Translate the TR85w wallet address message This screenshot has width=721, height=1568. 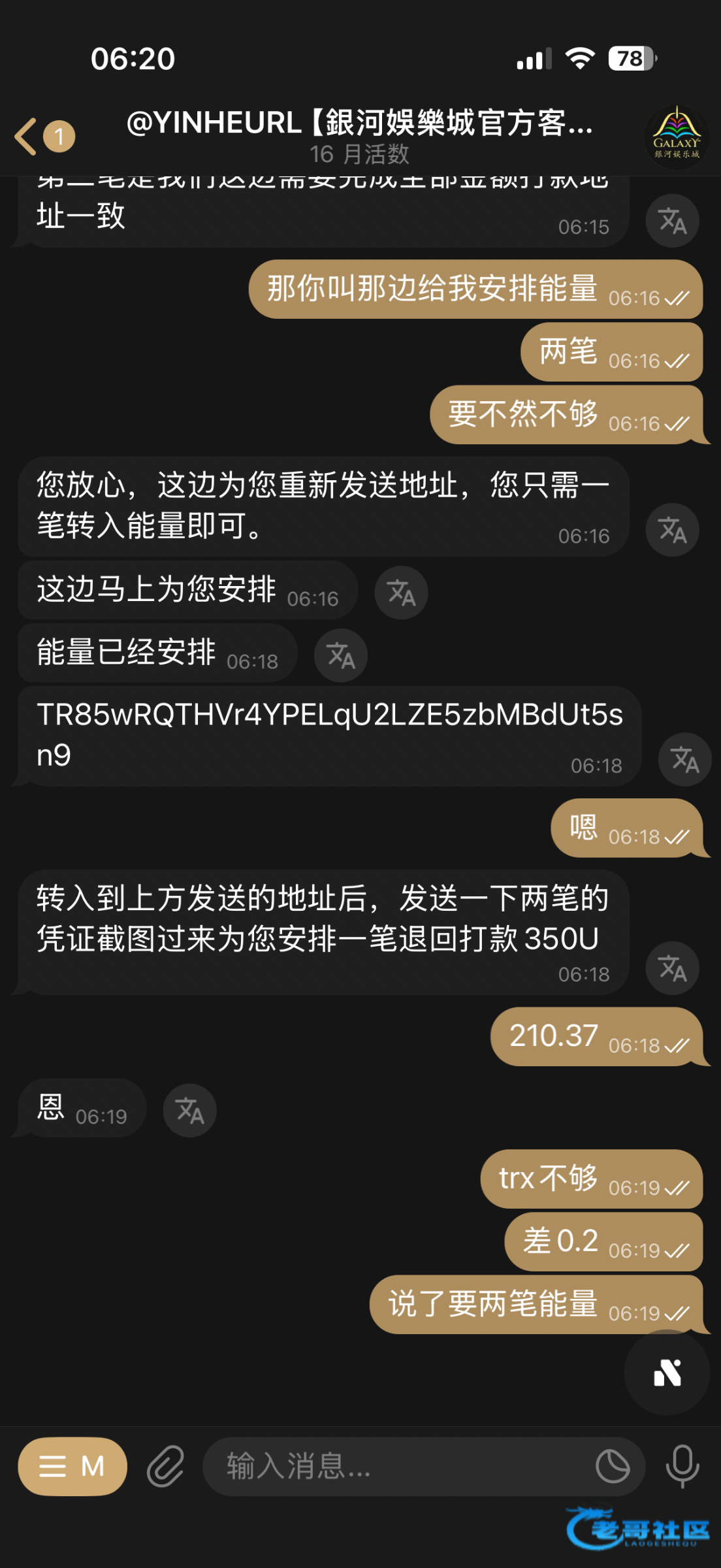pyautogui.click(x=684, y=759)
